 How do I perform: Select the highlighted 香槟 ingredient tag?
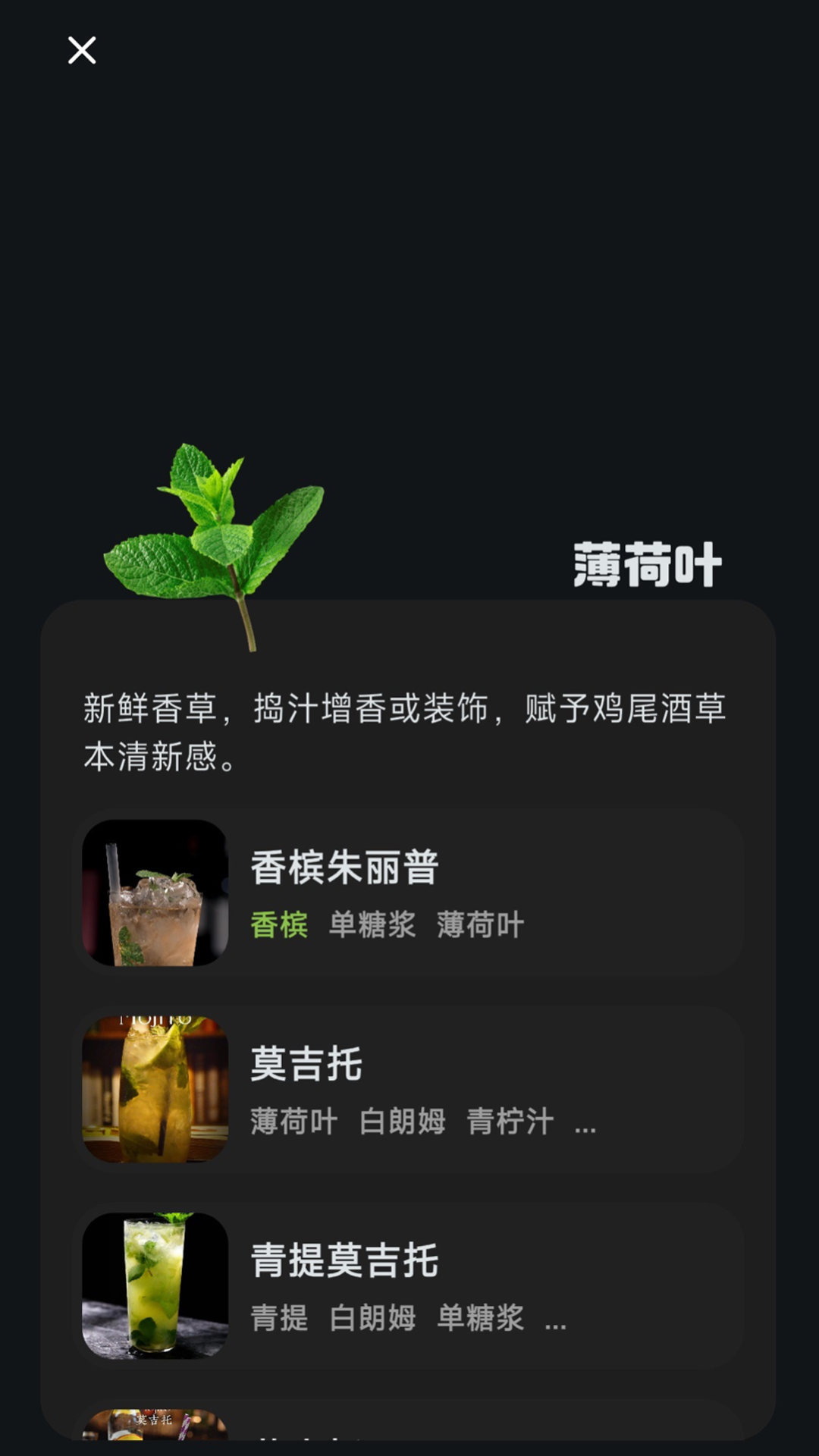(278, 924)
